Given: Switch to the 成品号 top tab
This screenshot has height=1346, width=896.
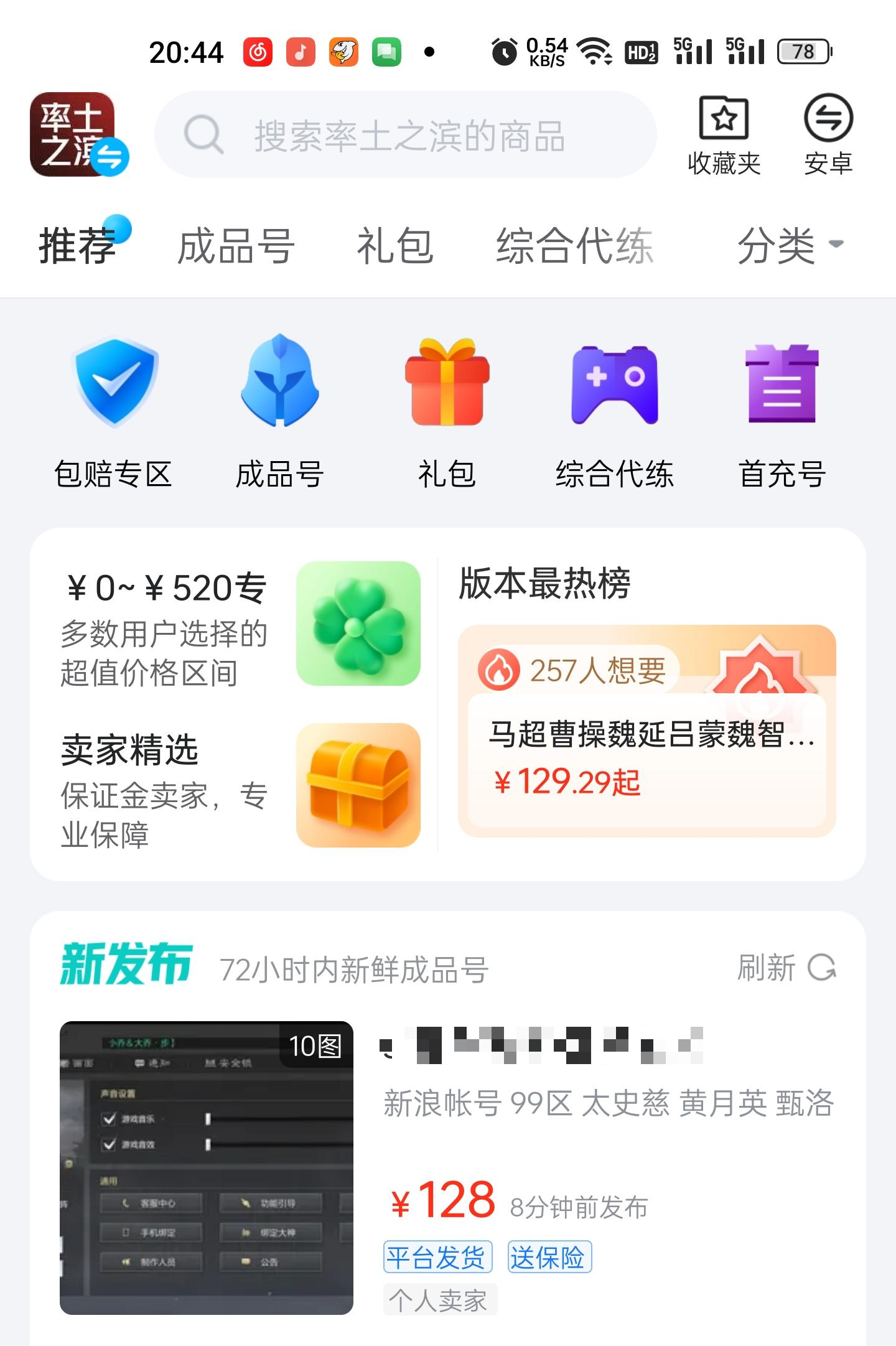Looking at the screenshot, I should 236,246.
